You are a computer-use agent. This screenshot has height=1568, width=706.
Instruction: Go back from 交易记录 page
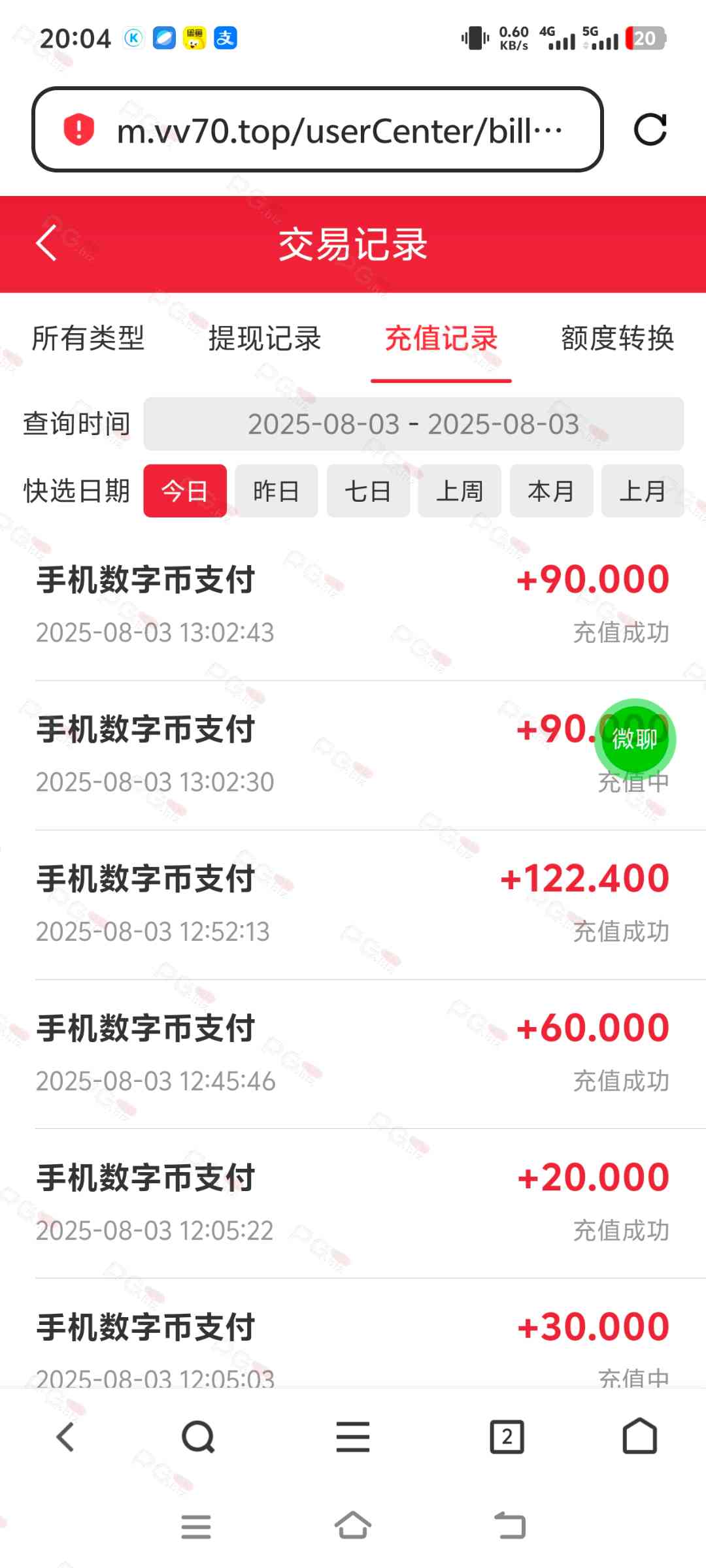47,243
